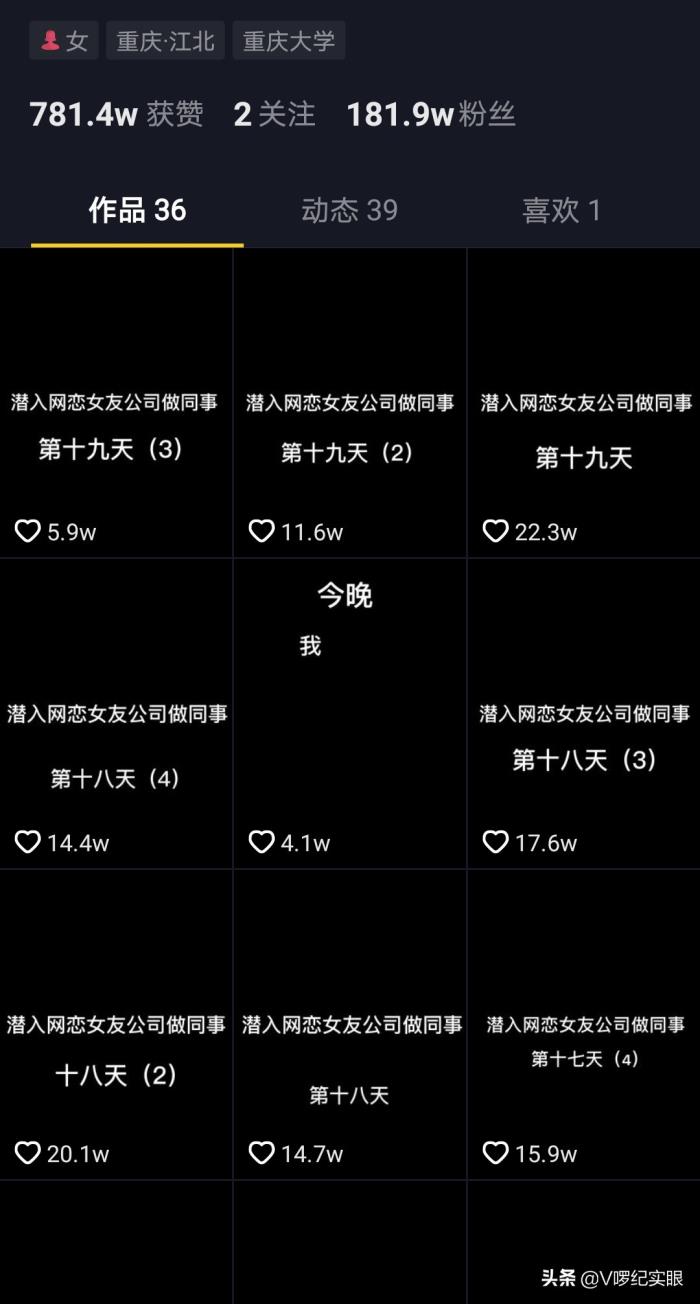Switch to the 动态 39 tab
The image size is (700, 1304).
point(349,210)
